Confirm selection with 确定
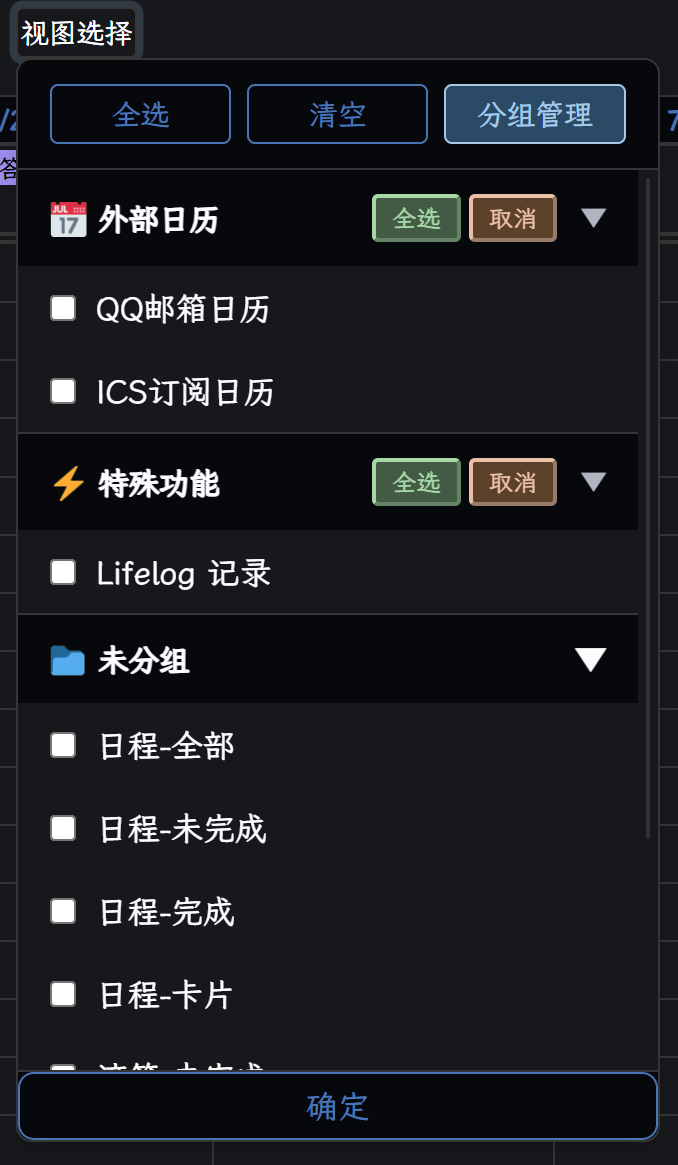This screenshot has width=678, height=1165. click(x=338, y=1106)
